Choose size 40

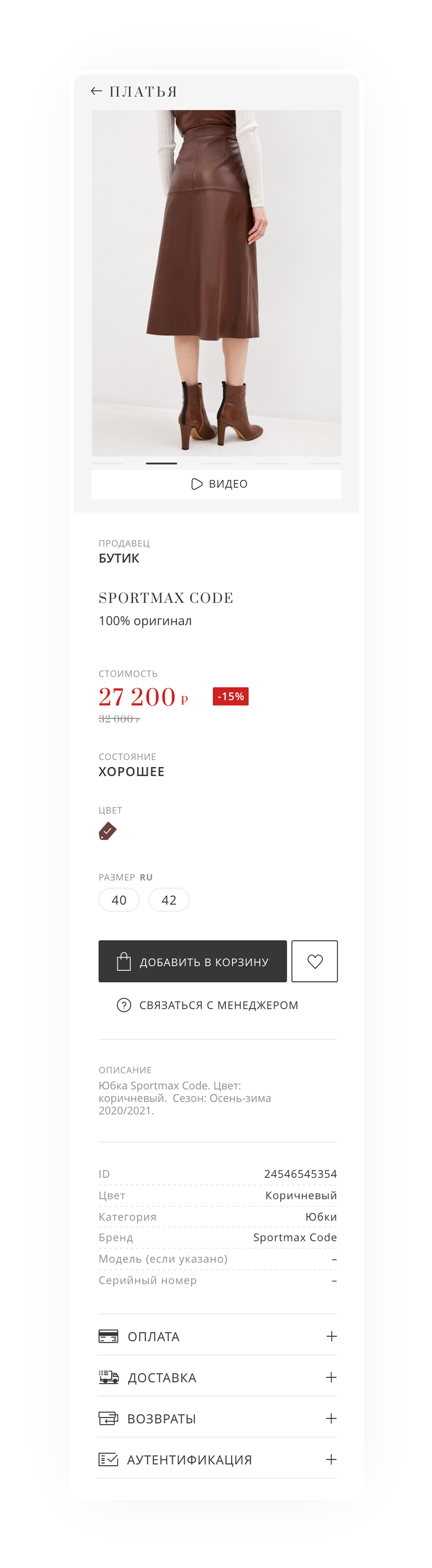[119, 900]
